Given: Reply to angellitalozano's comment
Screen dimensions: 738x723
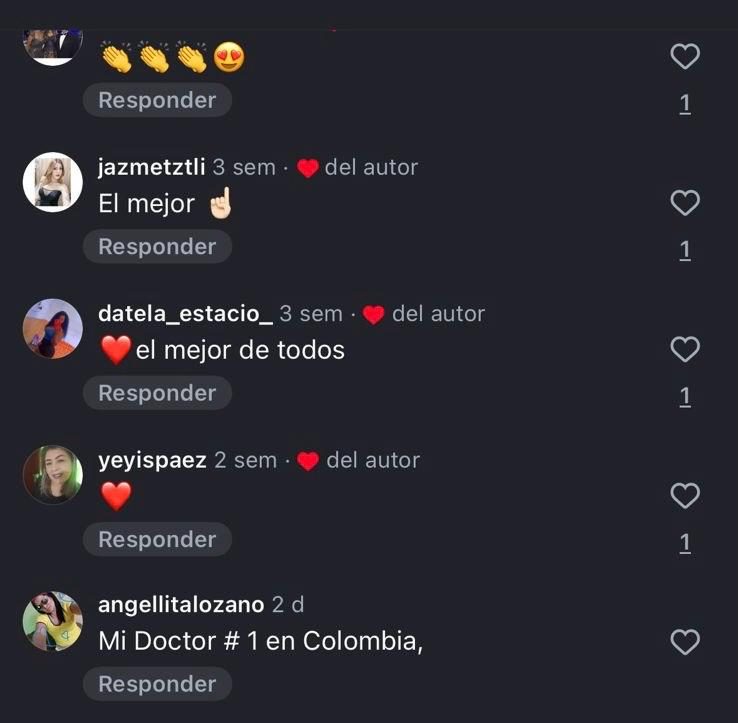Looking at the screenshot, I should [157, 685].
